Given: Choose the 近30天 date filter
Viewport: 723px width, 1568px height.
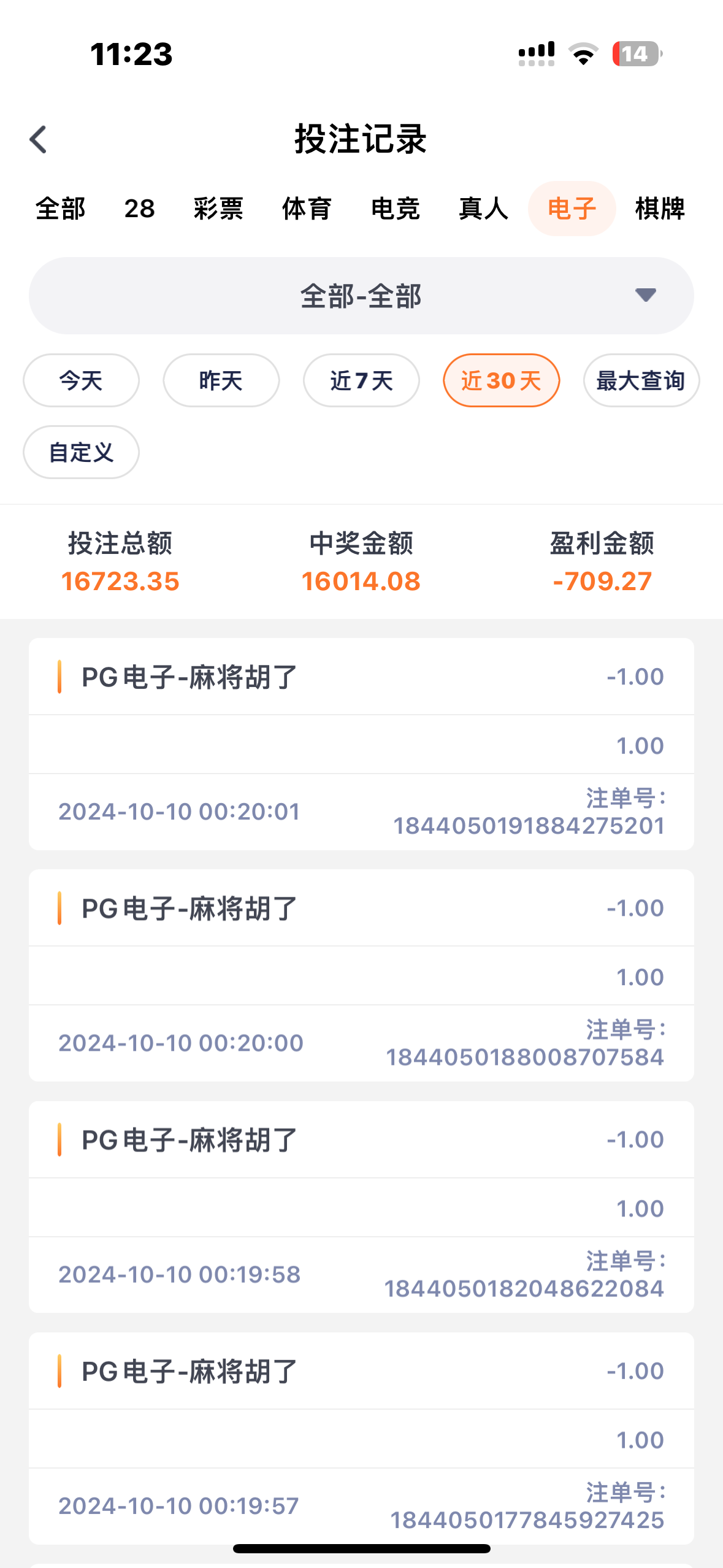Looking at the screenshot, I should [x=501, y=380].
